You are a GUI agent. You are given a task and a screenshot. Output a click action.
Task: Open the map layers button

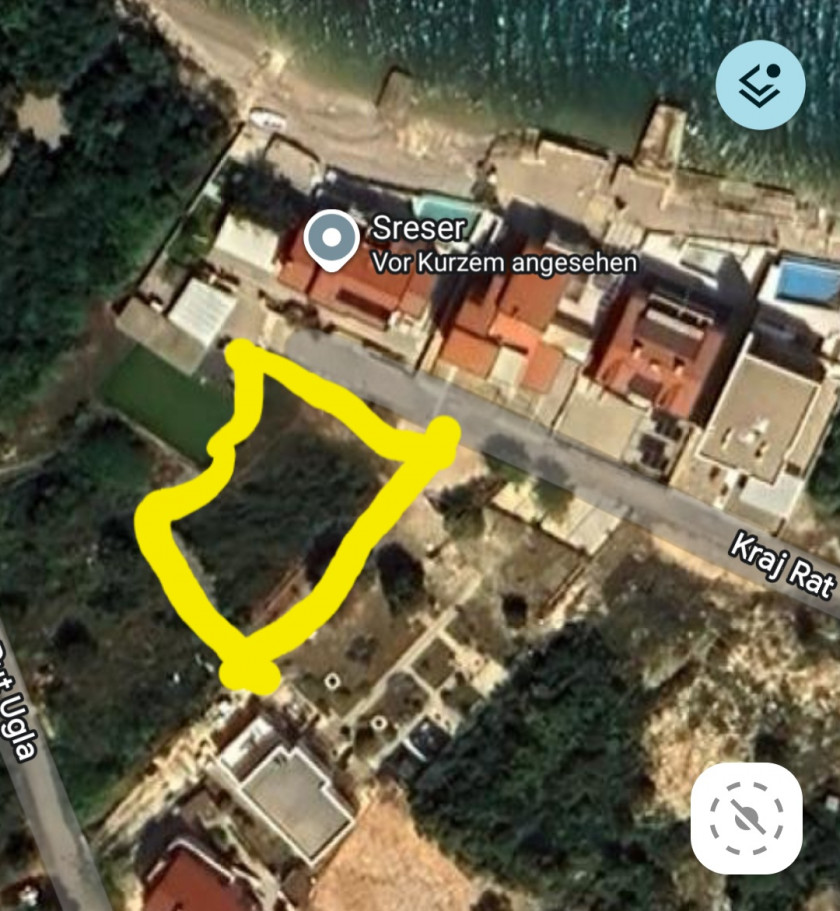[x=760, y=85]
